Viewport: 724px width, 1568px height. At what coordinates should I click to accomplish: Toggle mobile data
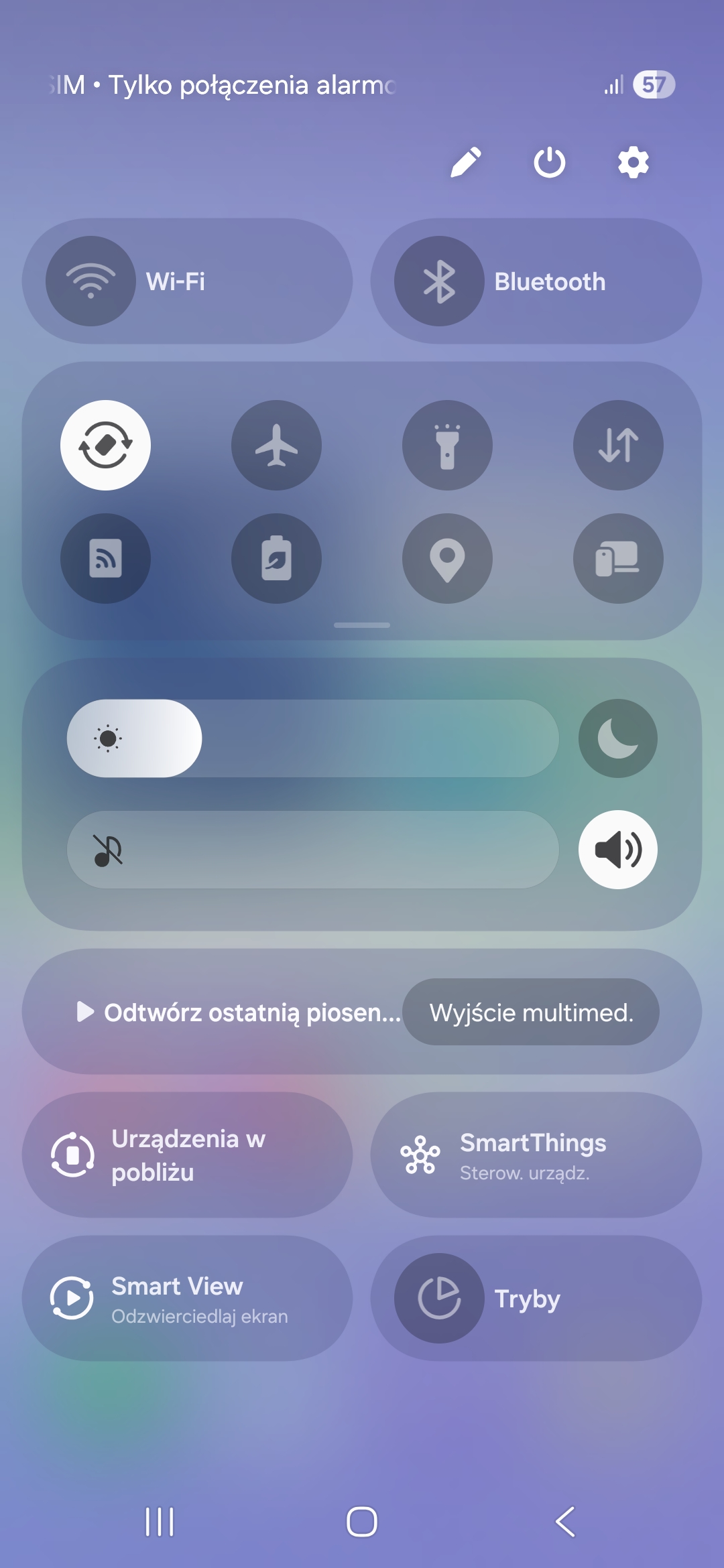click(617, 446)
